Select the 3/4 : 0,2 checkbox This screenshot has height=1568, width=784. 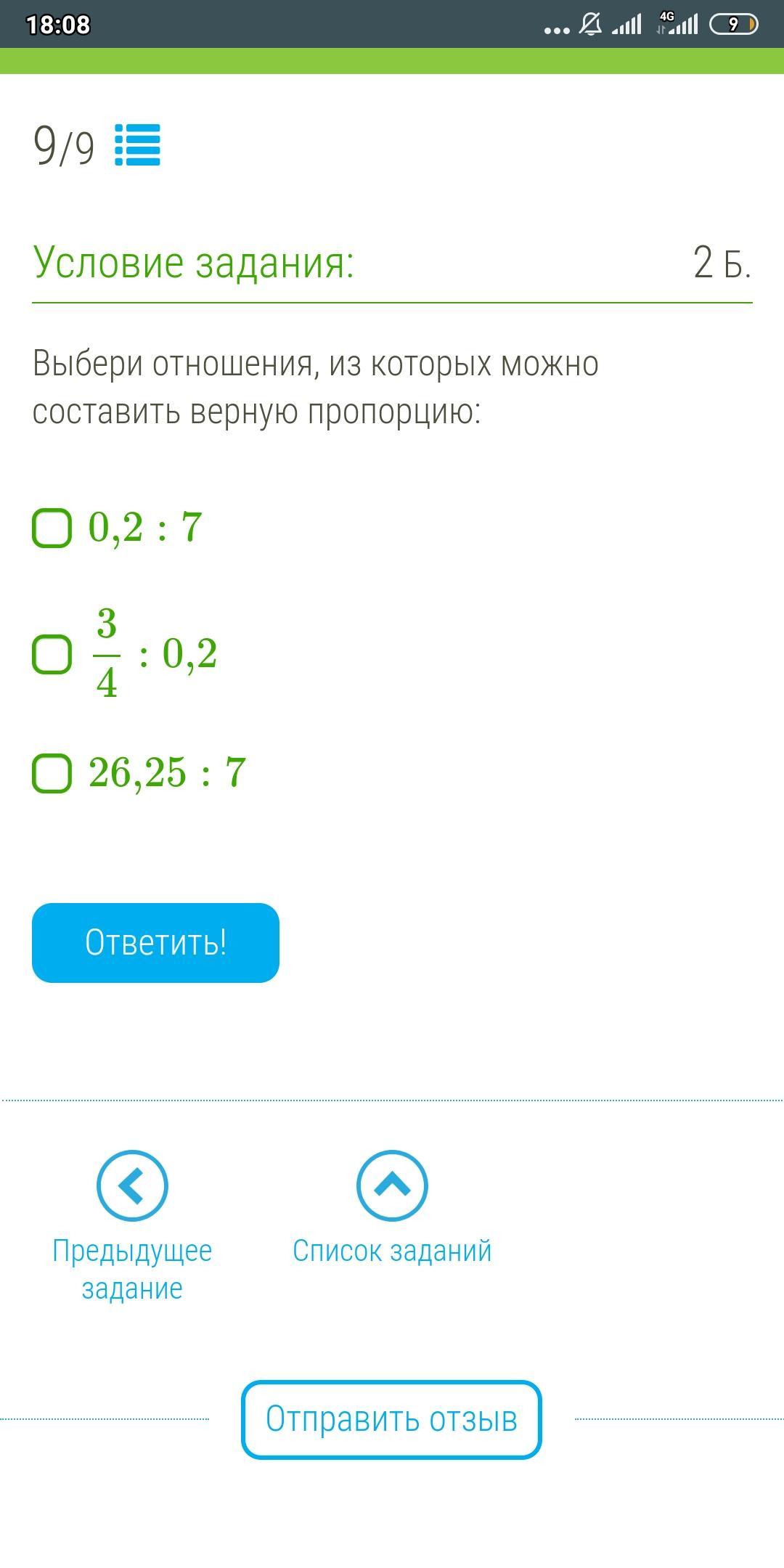pos(52,654)
